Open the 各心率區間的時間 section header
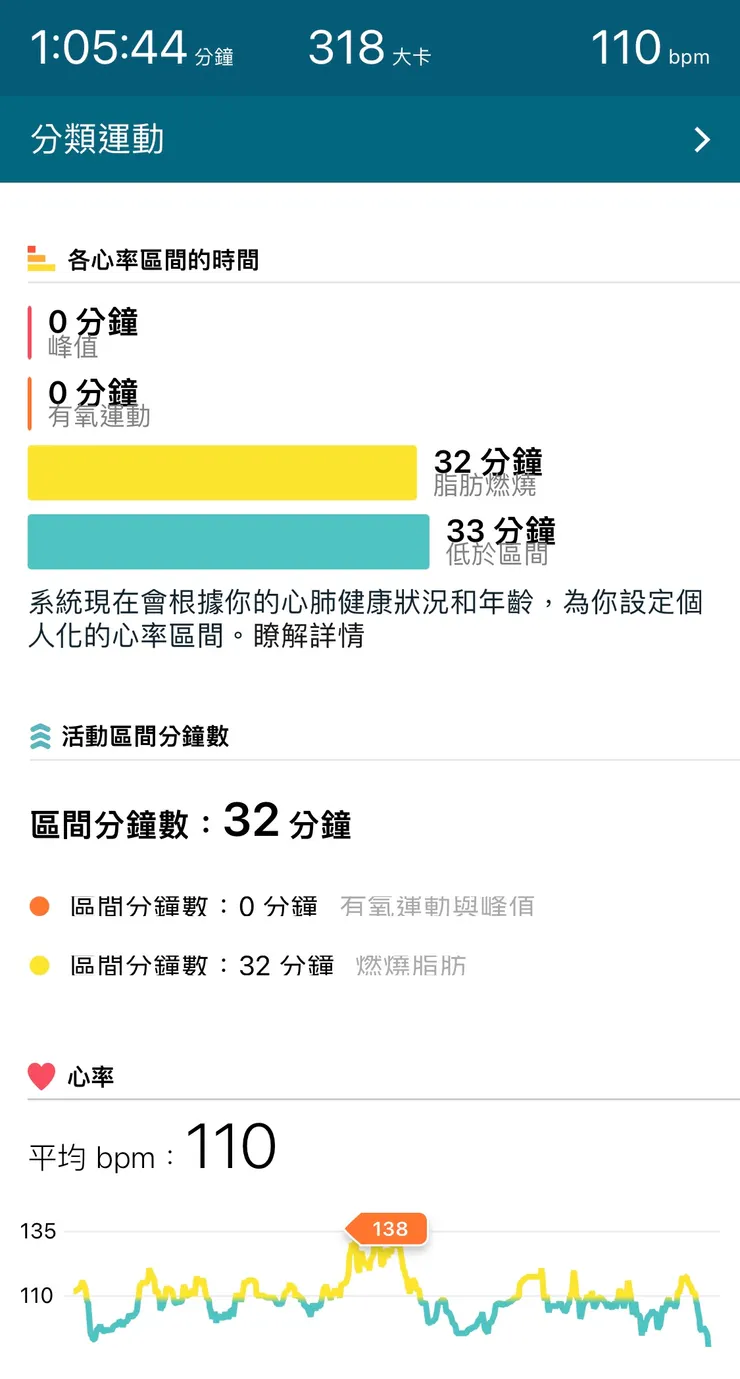This screenshot has height=1379, width=740. [160, 260]
